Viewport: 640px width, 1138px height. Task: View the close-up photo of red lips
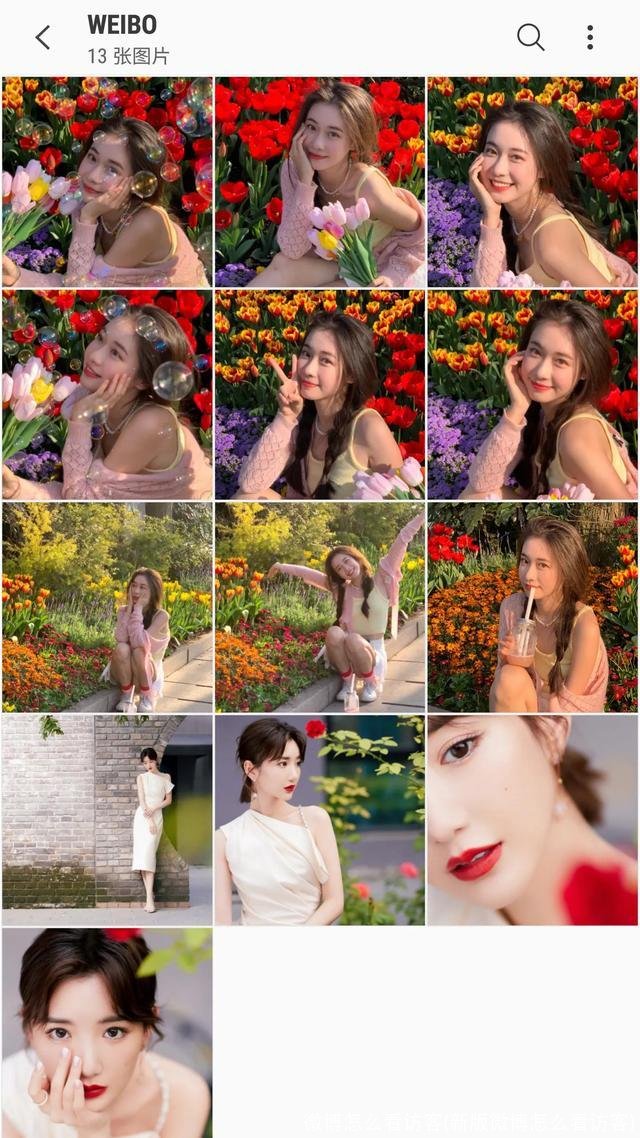pos(532,820)
